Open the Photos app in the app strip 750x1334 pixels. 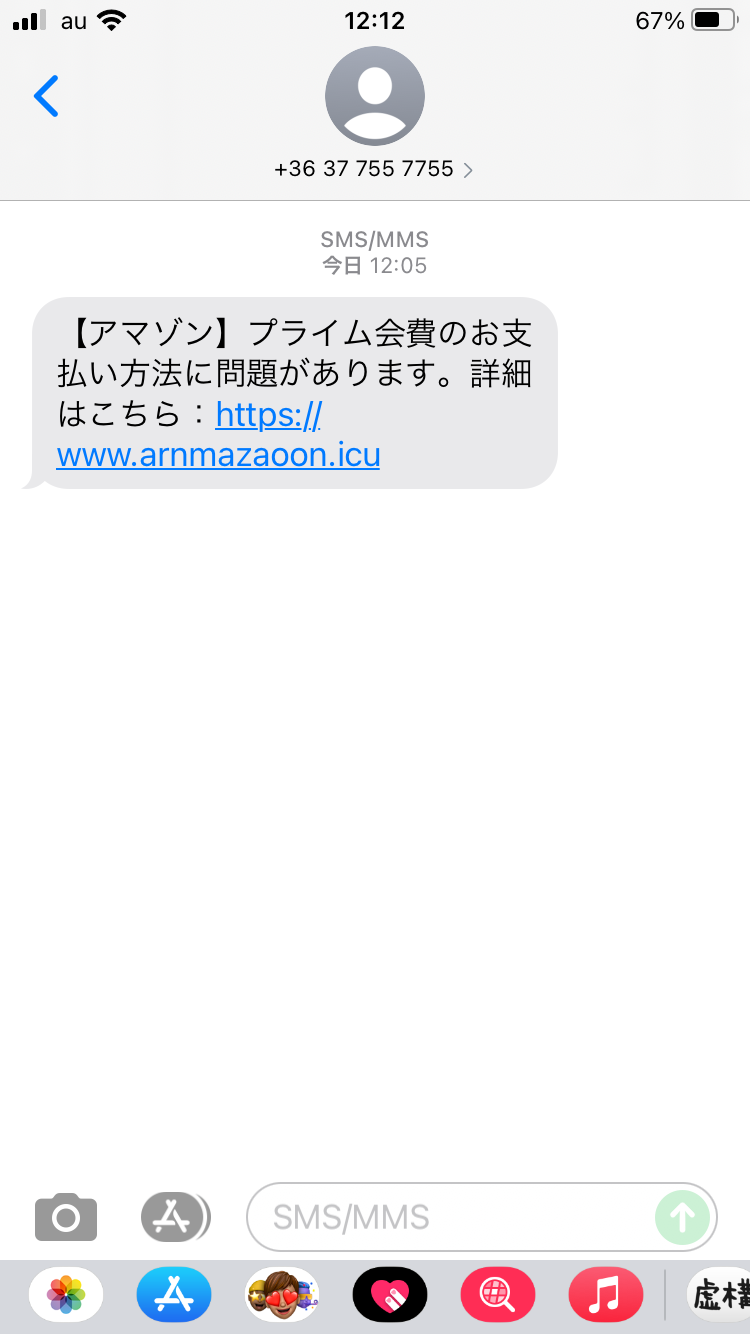click(x=66, y=1295)
